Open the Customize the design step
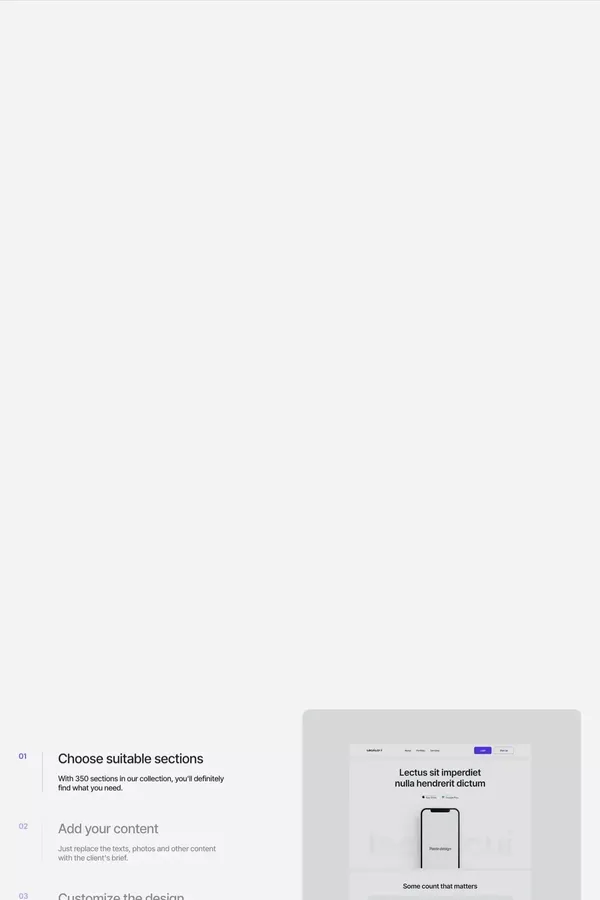This screenshot has height=900, width=600. tap(121, 895)
